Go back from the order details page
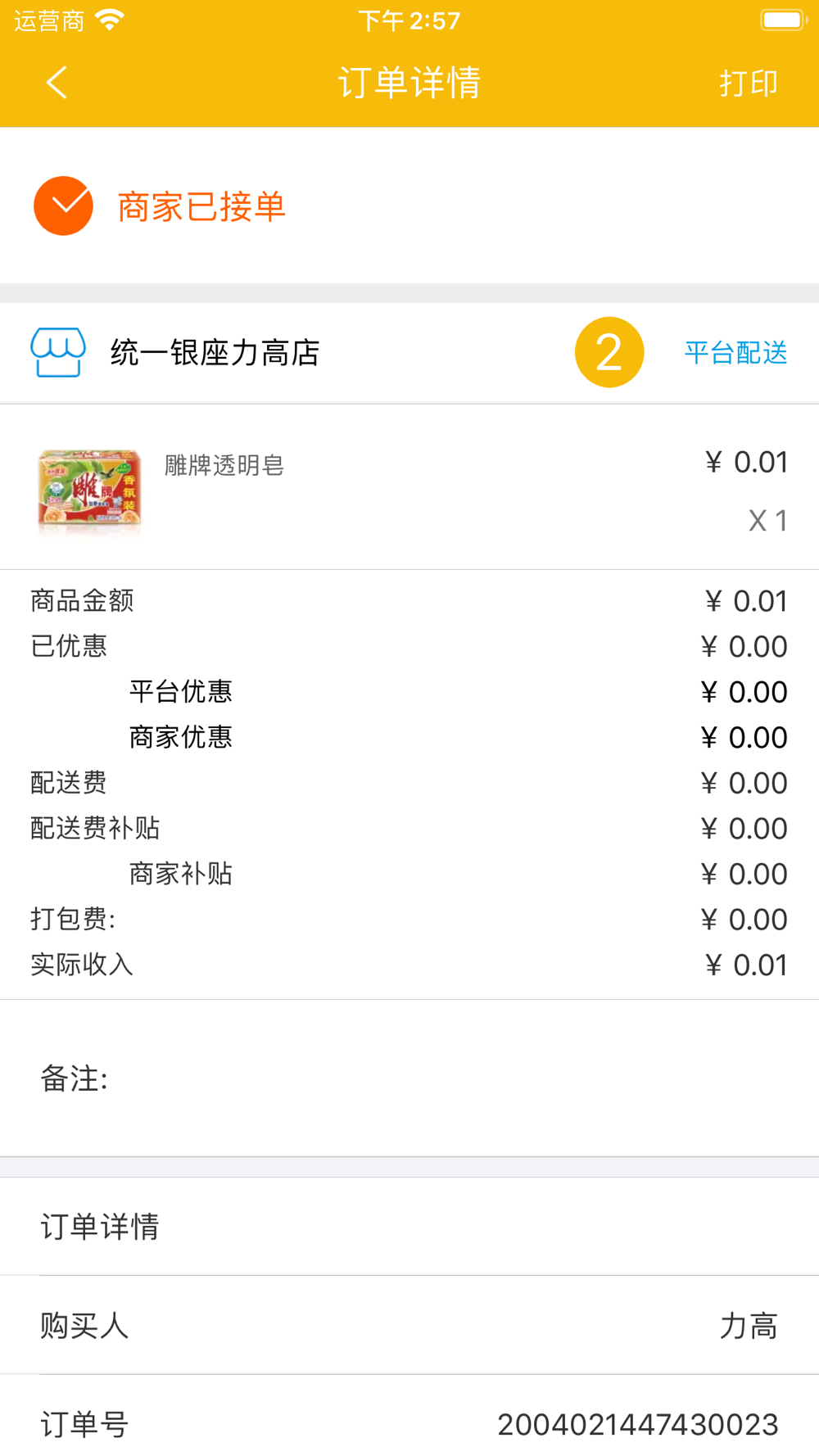The height and width of the screenshot is (1456, 819). pos(57,83)
